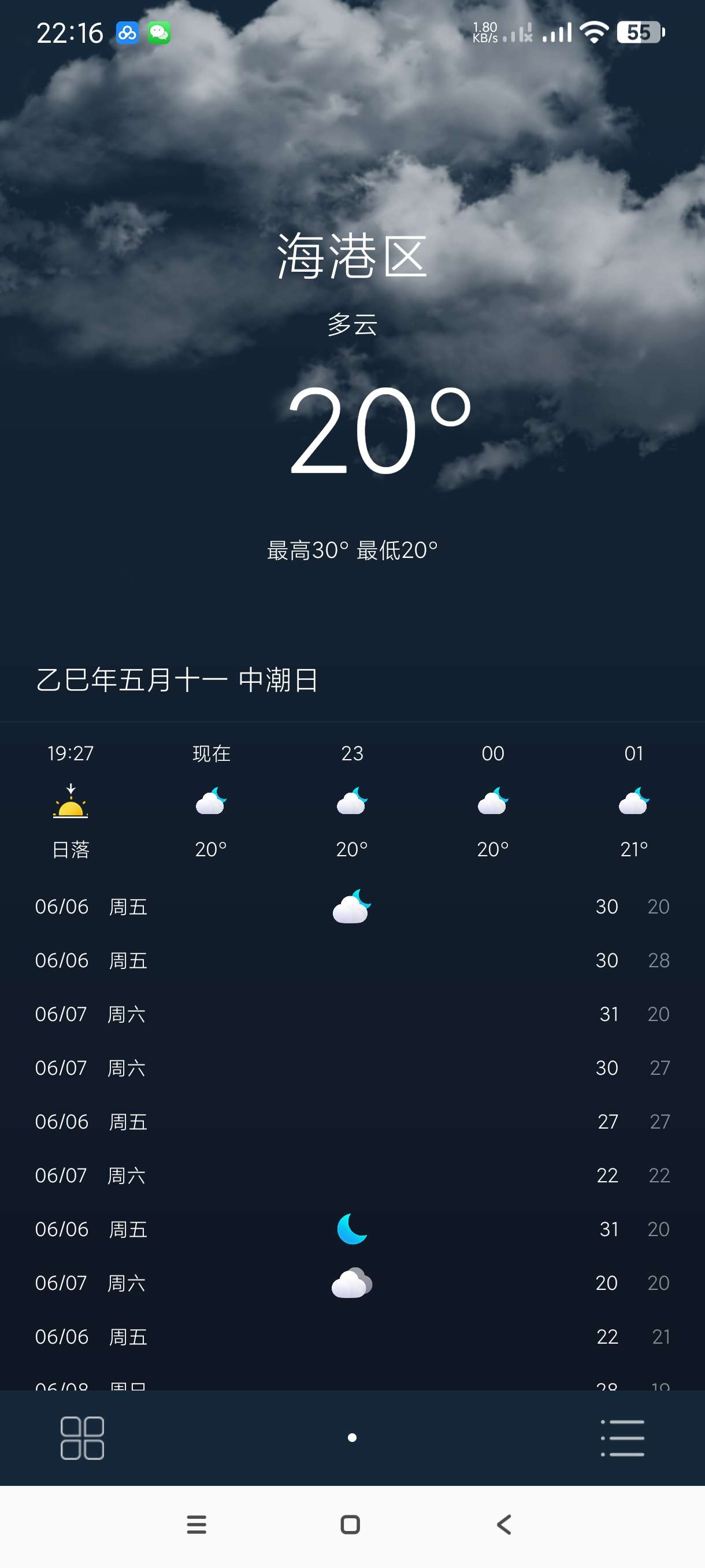705x1568 pixels.
Task: Open the grid view icon in bottom bar
Action: tap(82, 1438)
